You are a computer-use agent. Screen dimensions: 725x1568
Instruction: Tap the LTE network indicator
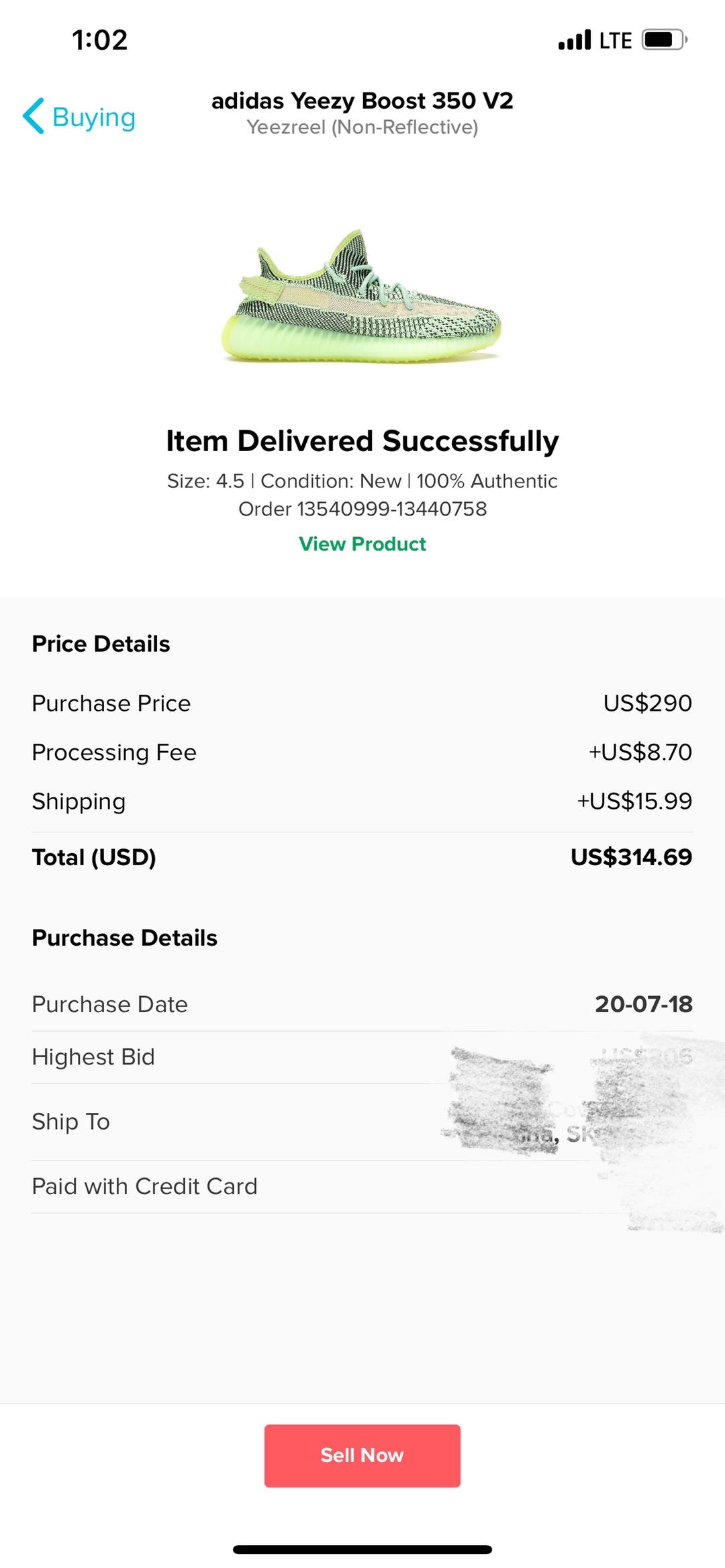614,40
